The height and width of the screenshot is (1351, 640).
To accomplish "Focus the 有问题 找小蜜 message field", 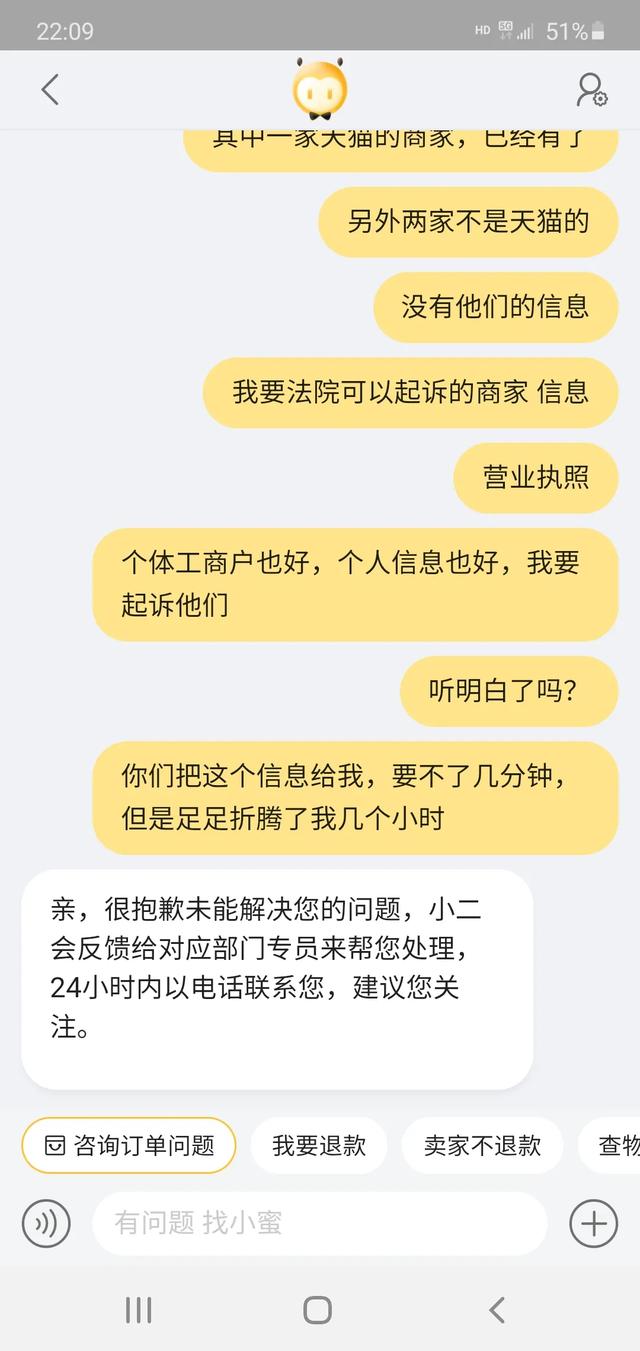I will click(320, 1223).
